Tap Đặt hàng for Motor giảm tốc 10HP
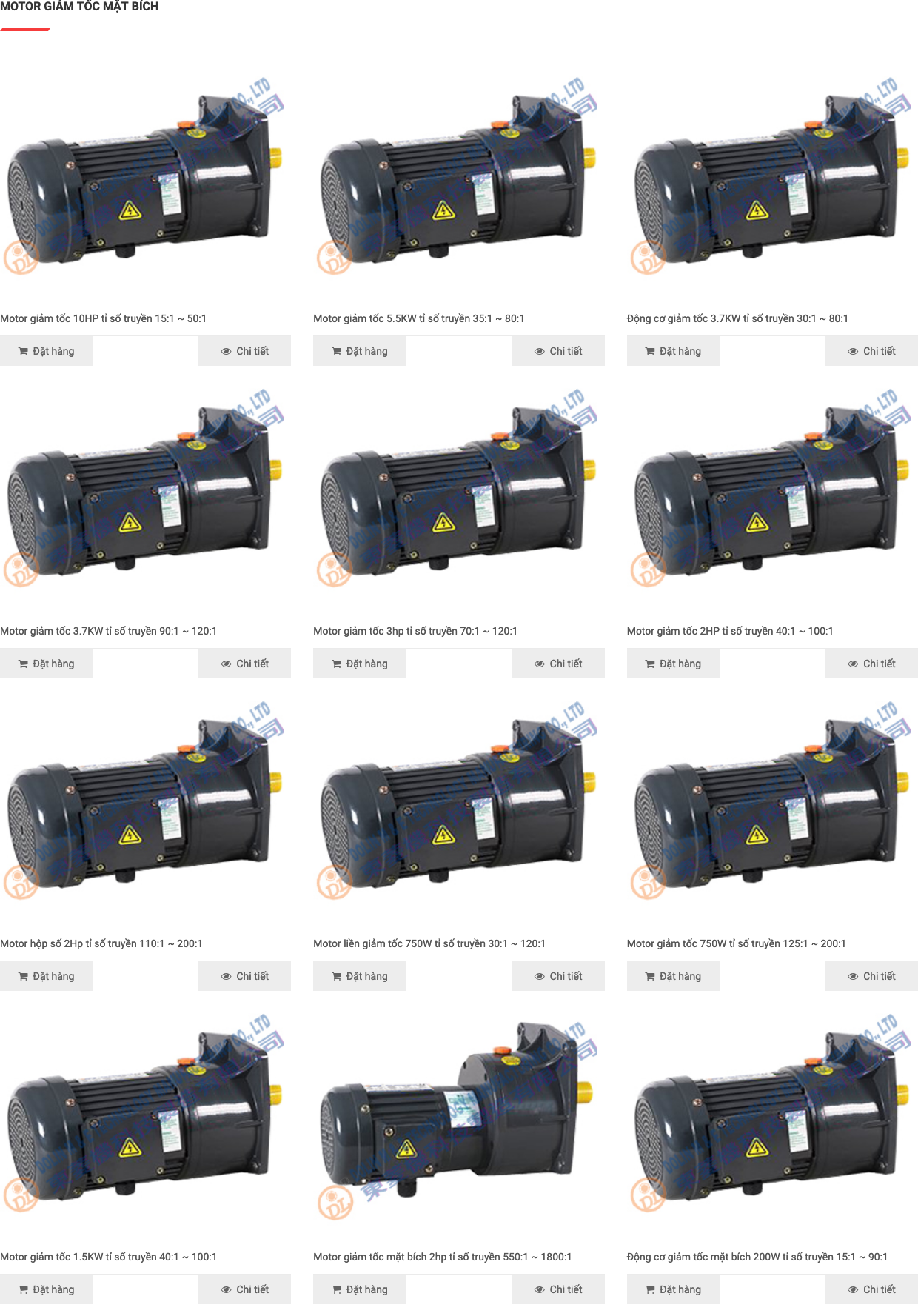Image resolution: width=918 pixels, height=1316 pixels. coord(46,351)
